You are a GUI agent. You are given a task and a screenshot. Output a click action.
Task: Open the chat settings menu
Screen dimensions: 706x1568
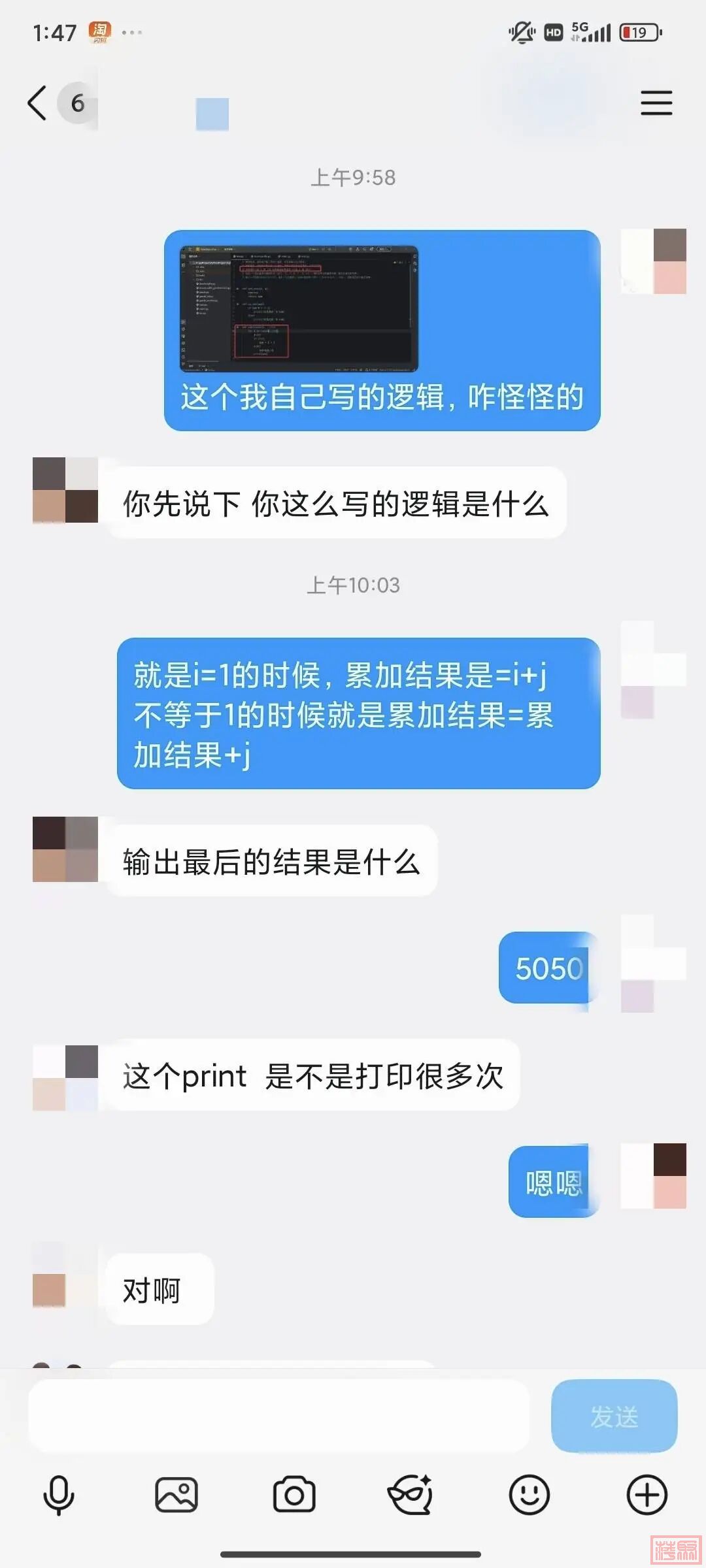coord(656,103)
